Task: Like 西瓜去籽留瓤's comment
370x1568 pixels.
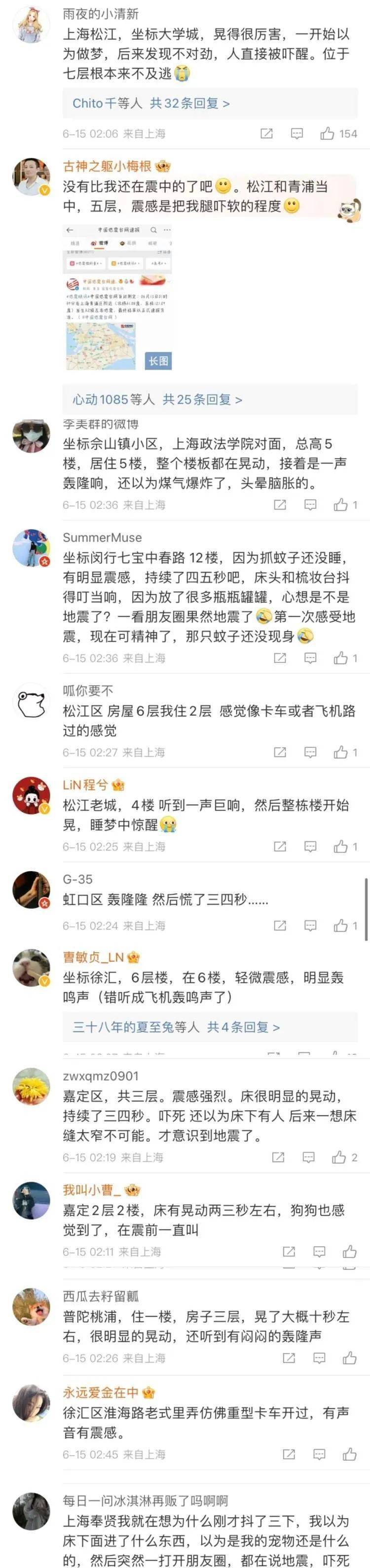Action: click(350, 1358)
